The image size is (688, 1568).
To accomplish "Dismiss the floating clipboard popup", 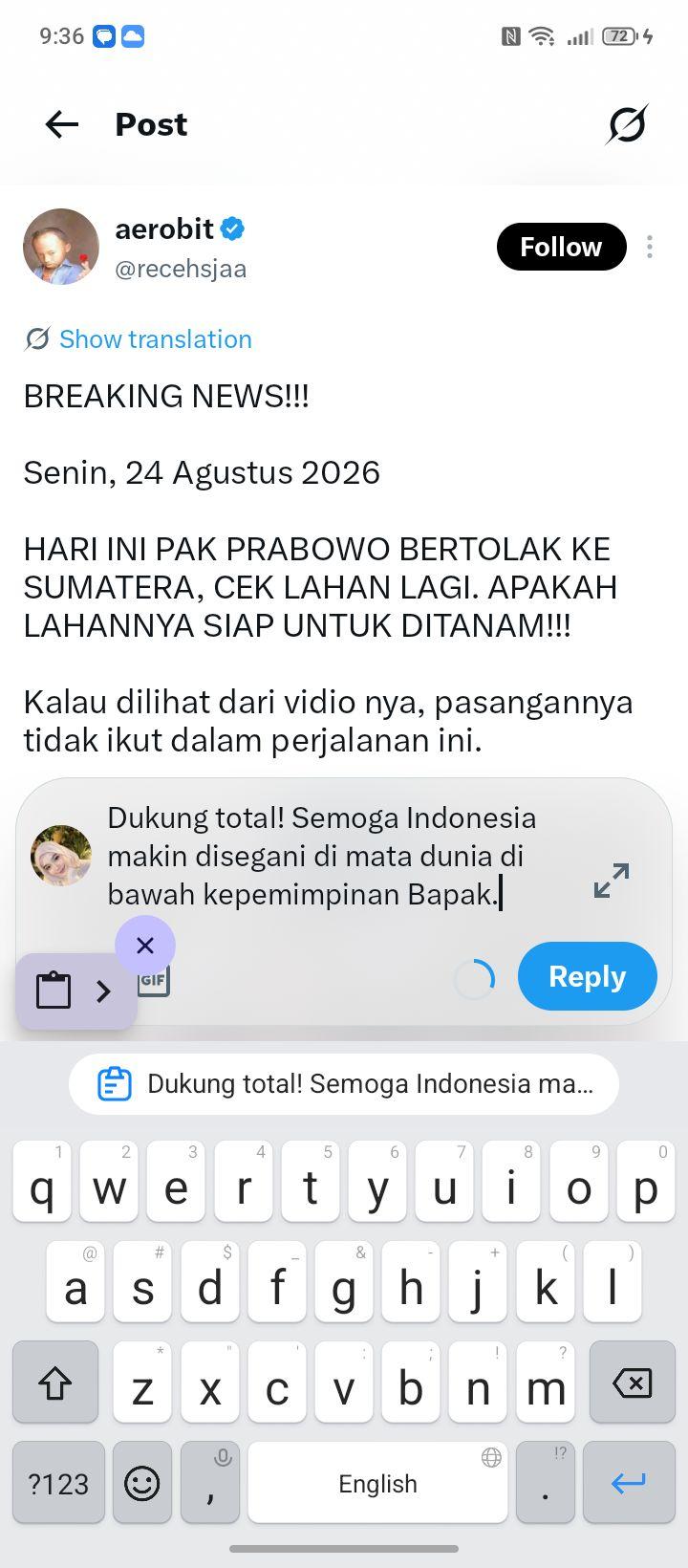I will click(145, 946).
